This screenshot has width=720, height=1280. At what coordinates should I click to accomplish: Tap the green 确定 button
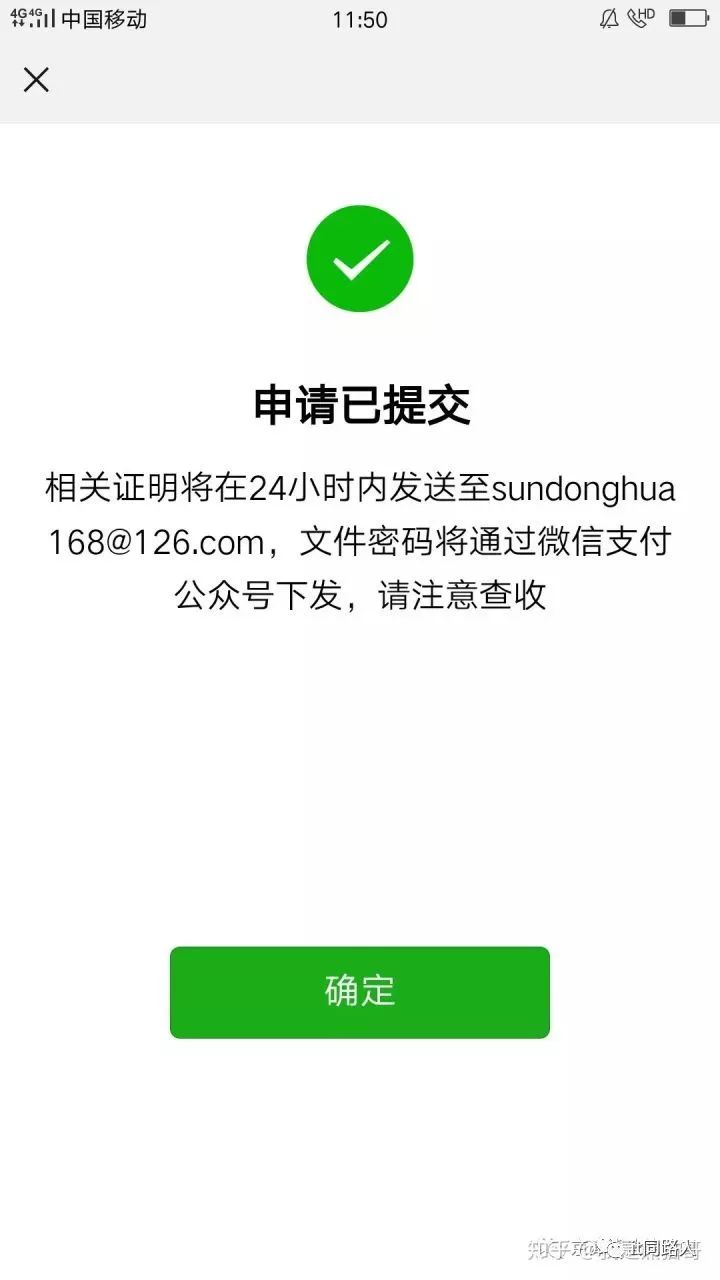click(360, 992)
